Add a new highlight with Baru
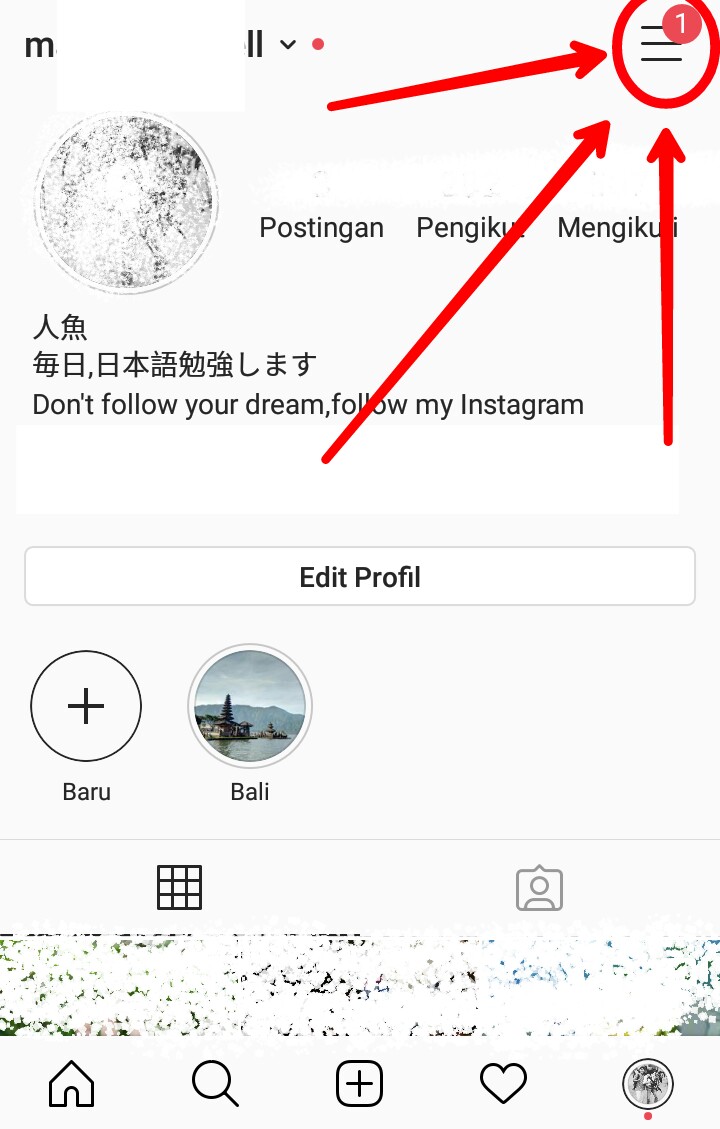Screen dimensions: 720x1129 86,706
